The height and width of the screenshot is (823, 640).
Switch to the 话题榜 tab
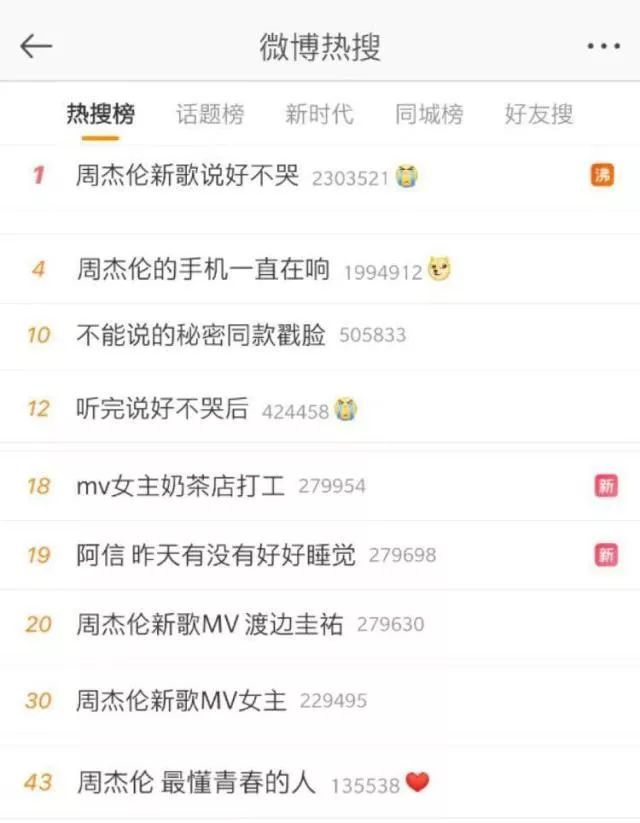210,114
